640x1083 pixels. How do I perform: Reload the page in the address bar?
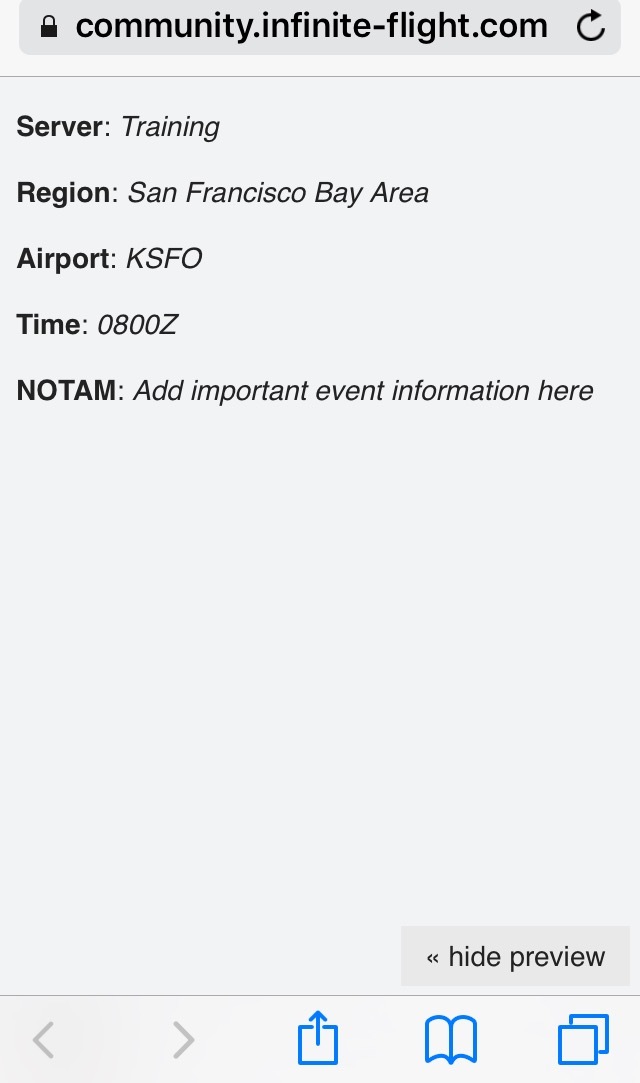coord(591,27)
